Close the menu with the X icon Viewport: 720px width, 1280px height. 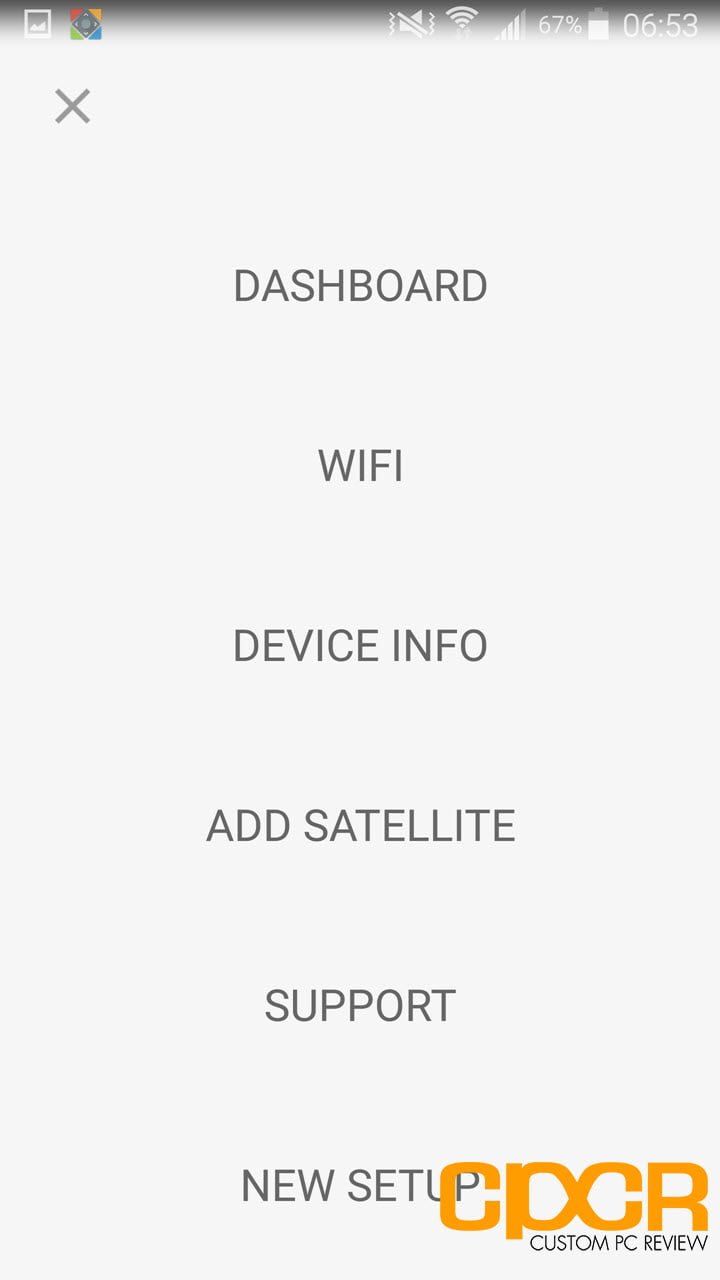coord(72,106)
